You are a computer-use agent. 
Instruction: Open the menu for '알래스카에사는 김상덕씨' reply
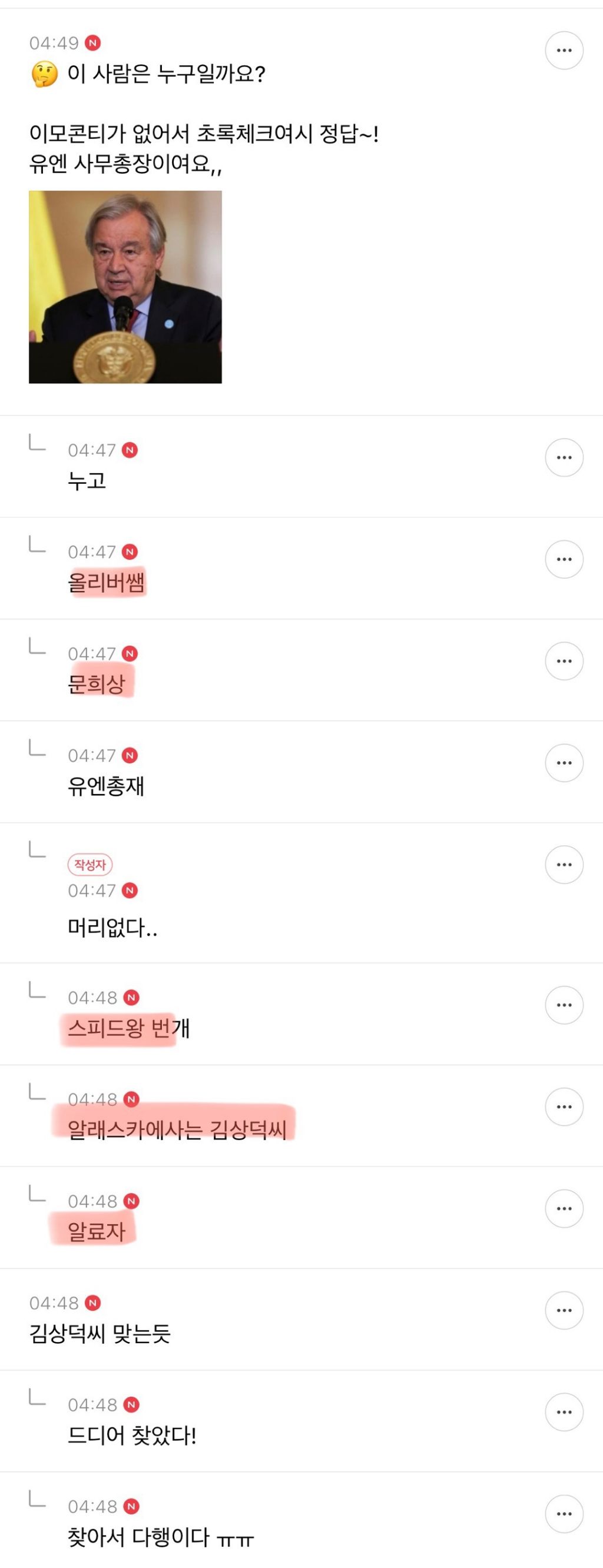pos(564,1107)
